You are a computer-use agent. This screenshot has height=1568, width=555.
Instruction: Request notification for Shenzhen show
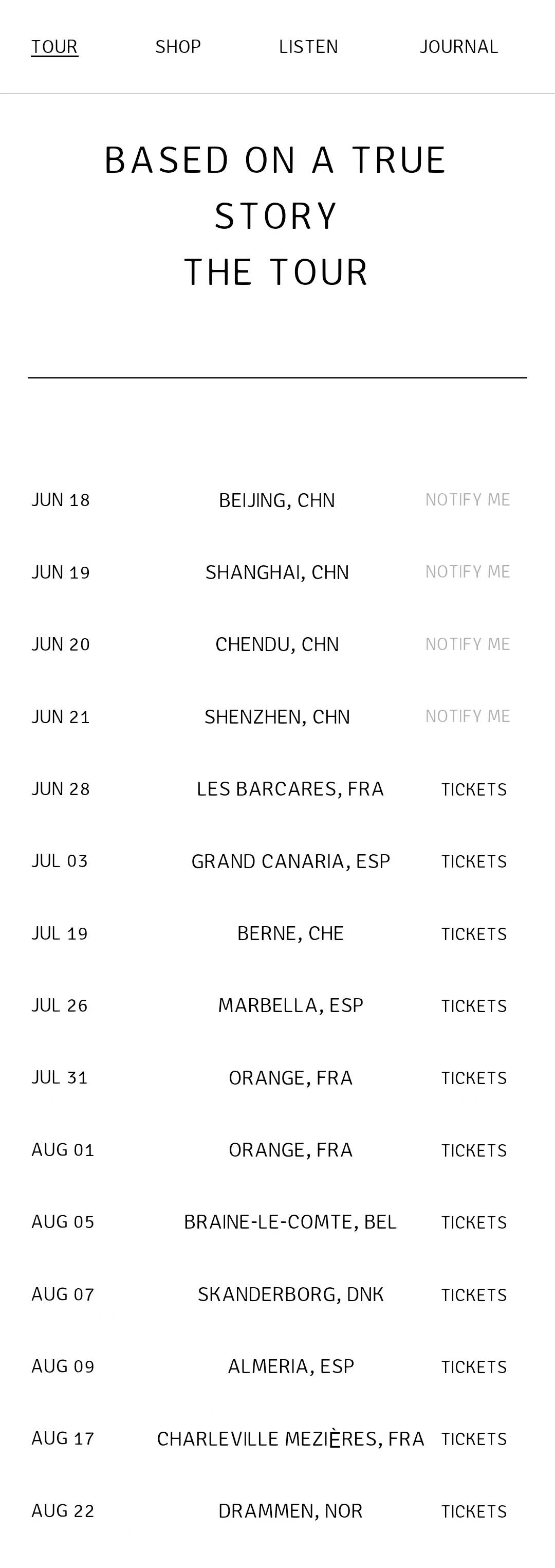point(467,716)
